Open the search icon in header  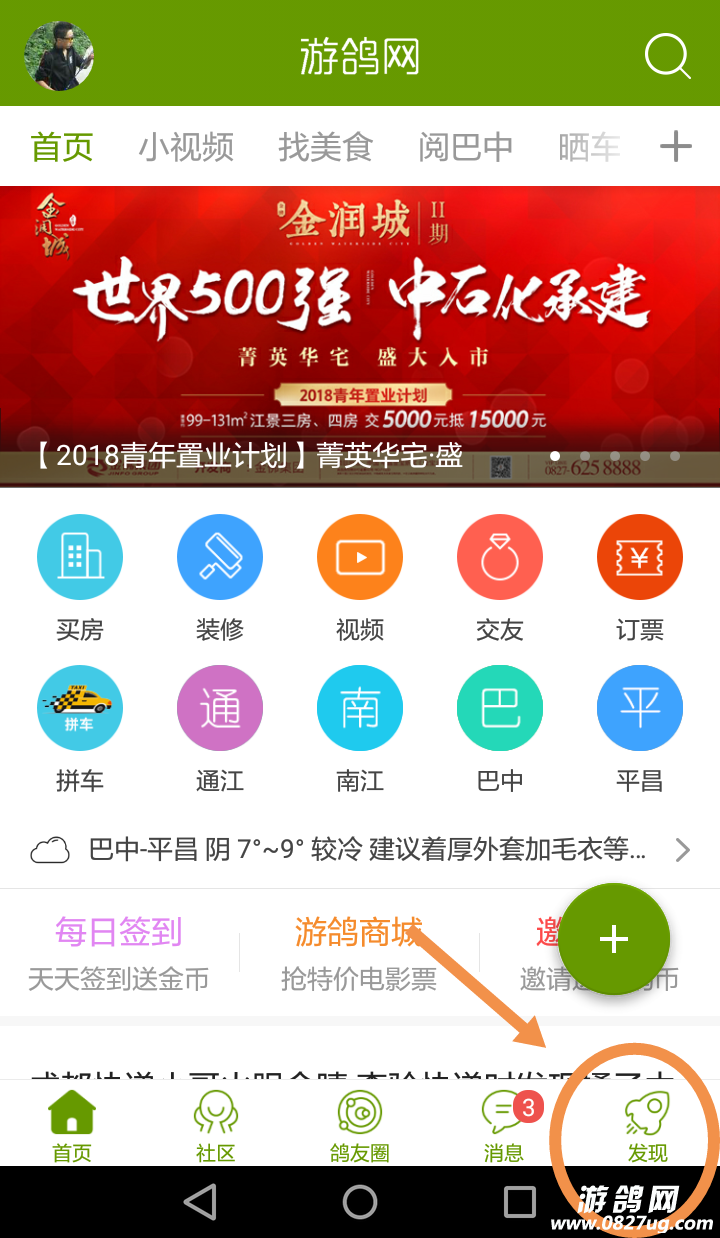[x=667, y=56]
